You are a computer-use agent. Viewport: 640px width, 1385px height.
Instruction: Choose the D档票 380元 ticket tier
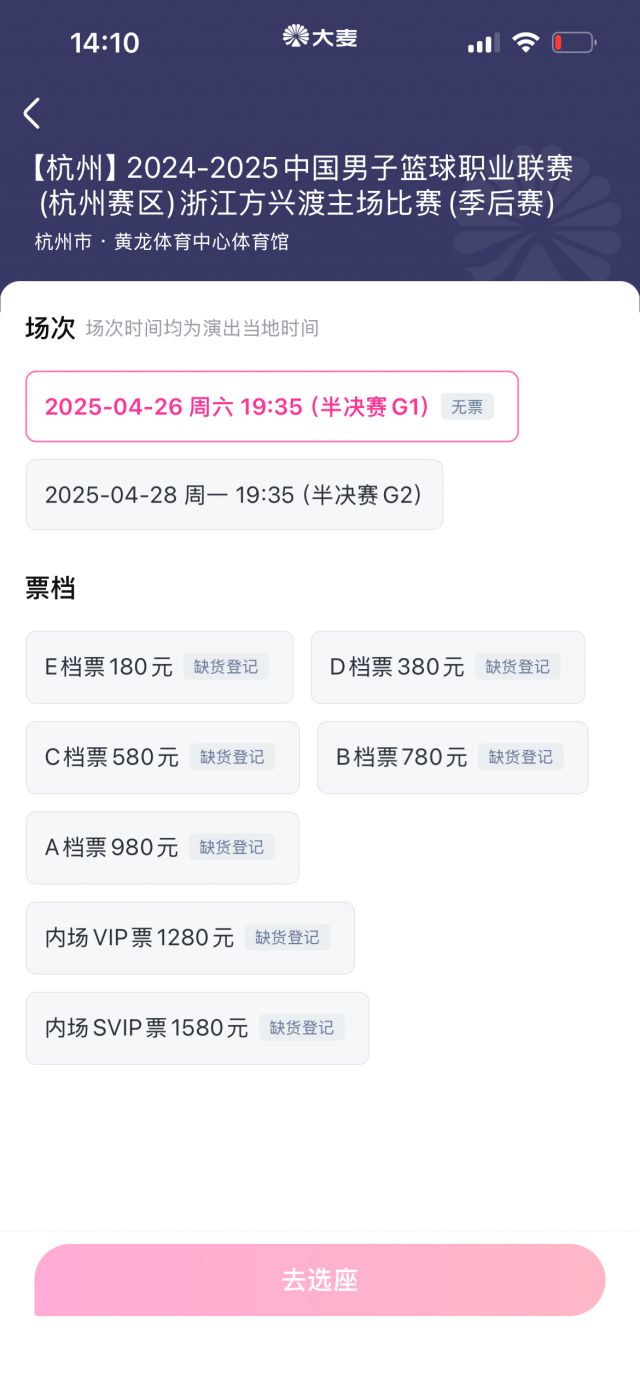click(x=448, y=667)
